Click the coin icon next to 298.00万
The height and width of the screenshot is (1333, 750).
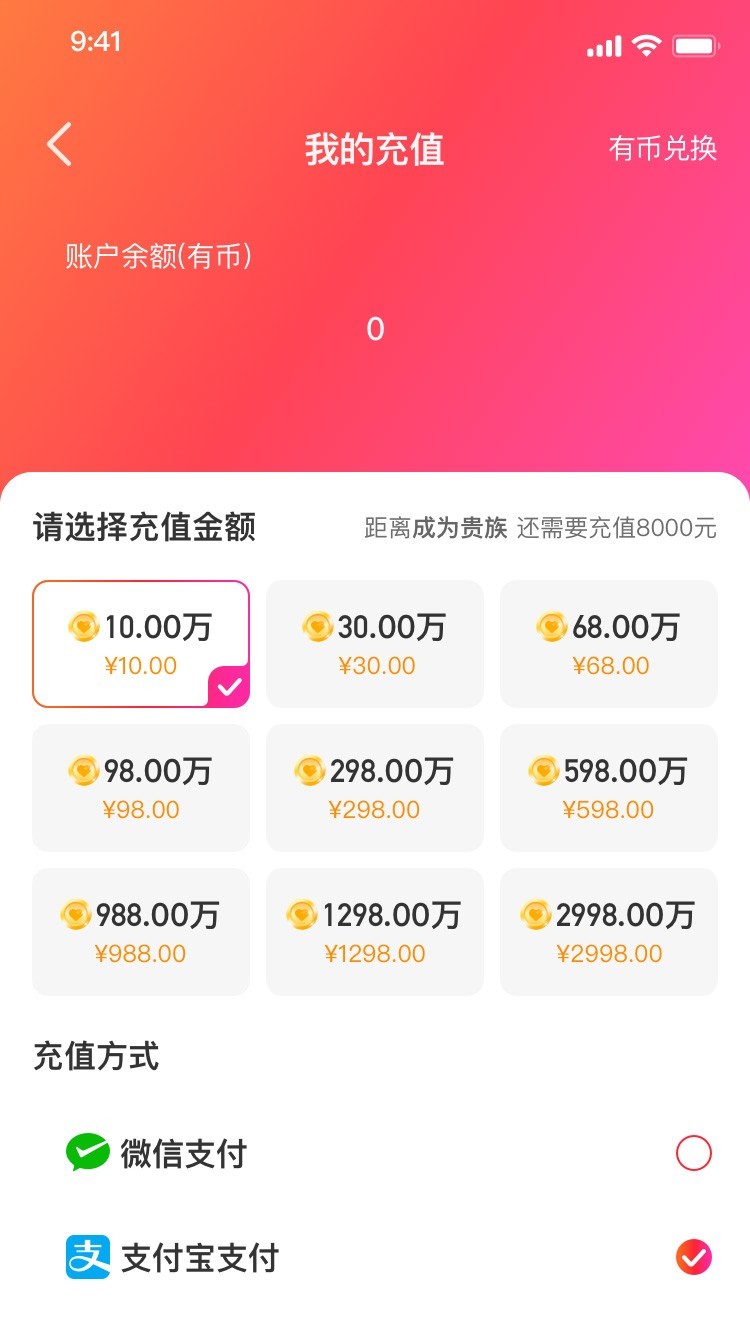click(x=310, y=770)
